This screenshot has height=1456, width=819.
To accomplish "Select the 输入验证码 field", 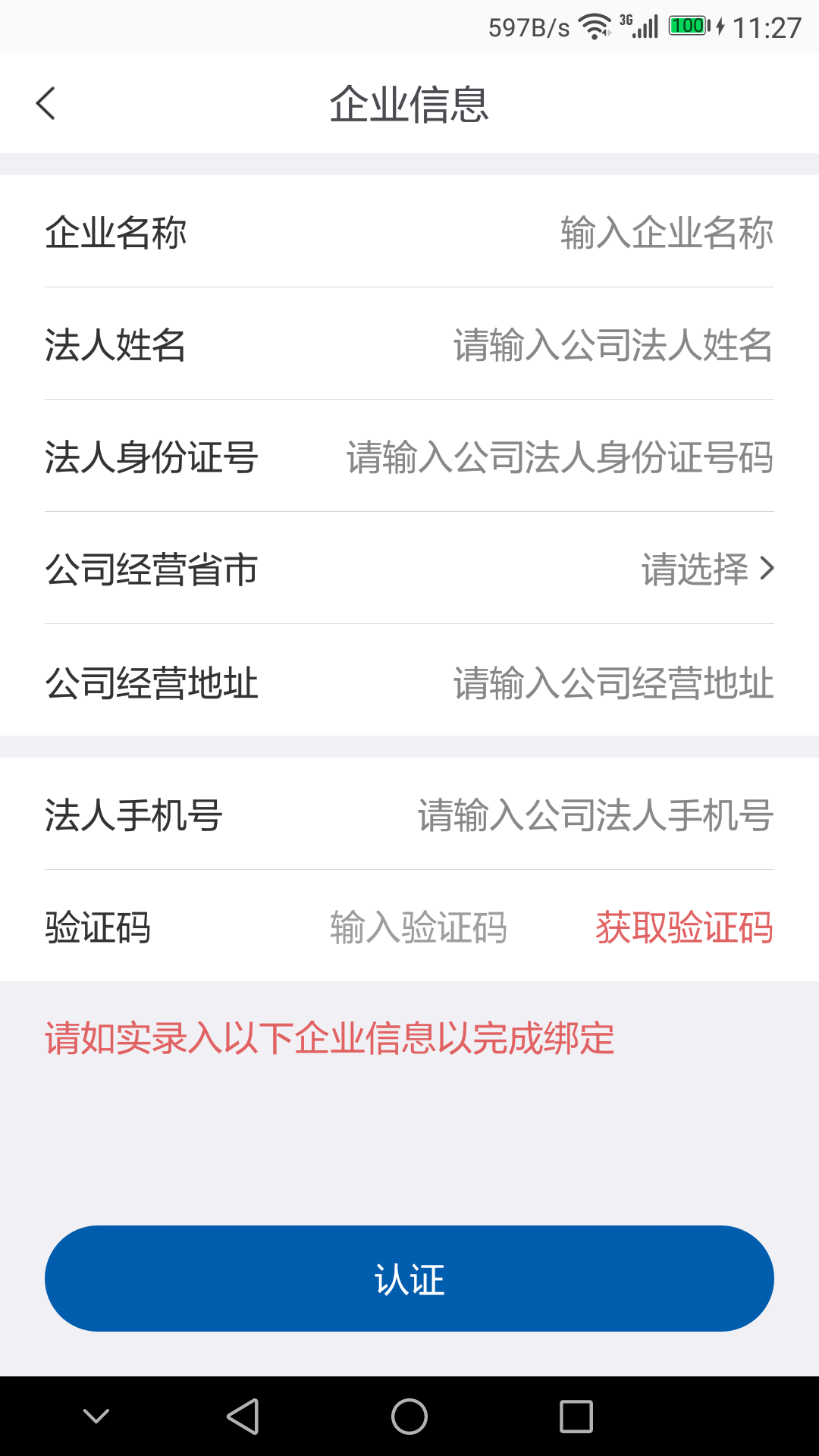I will point(418,927).
